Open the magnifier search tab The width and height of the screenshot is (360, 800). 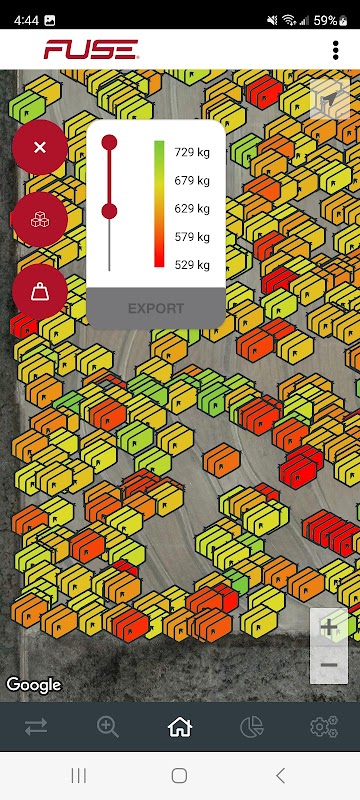pos(108,727)
